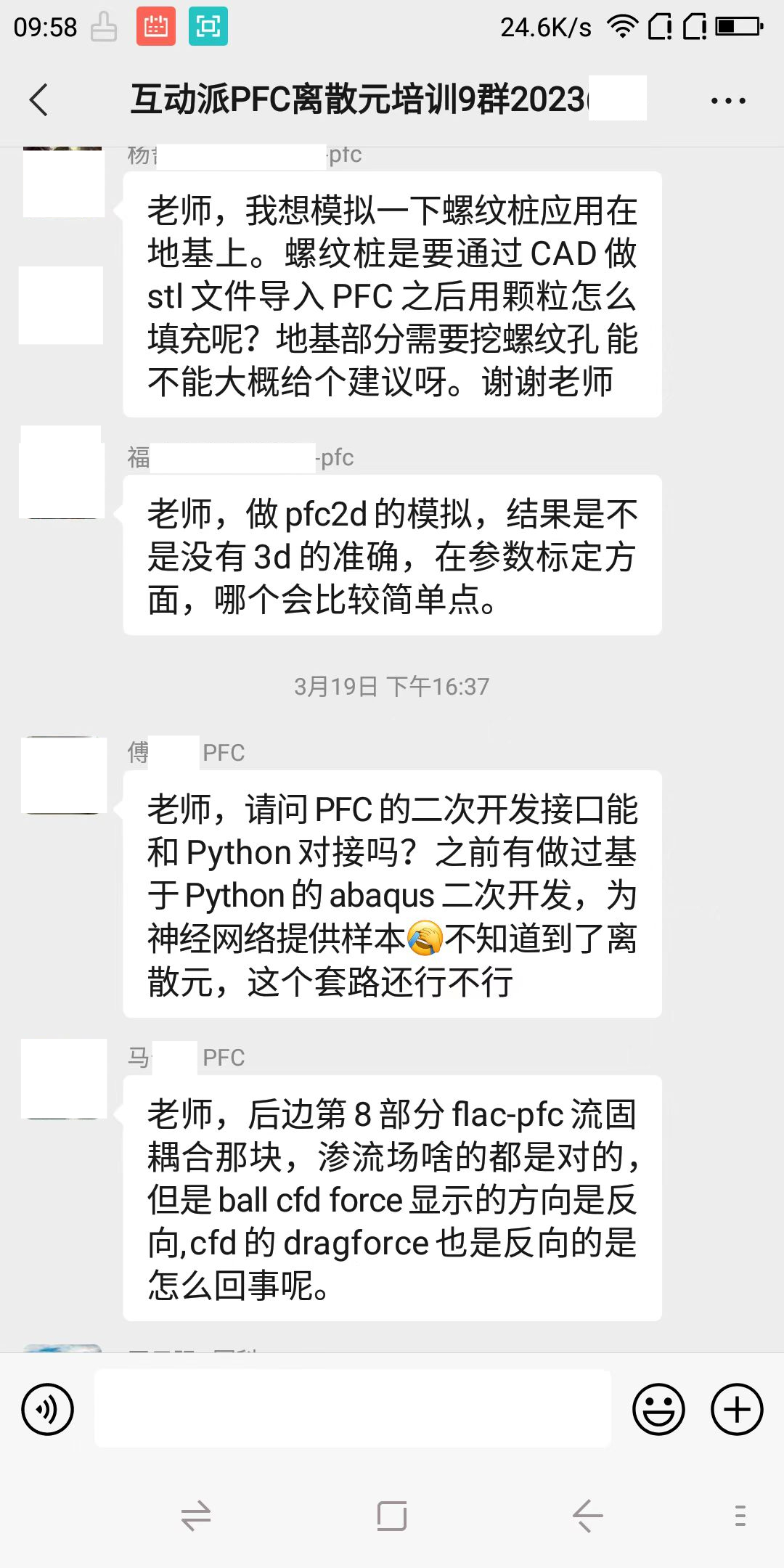
Task: Tap avatar of sender asking about flac-pfc
Action: tap(64, 1079)
